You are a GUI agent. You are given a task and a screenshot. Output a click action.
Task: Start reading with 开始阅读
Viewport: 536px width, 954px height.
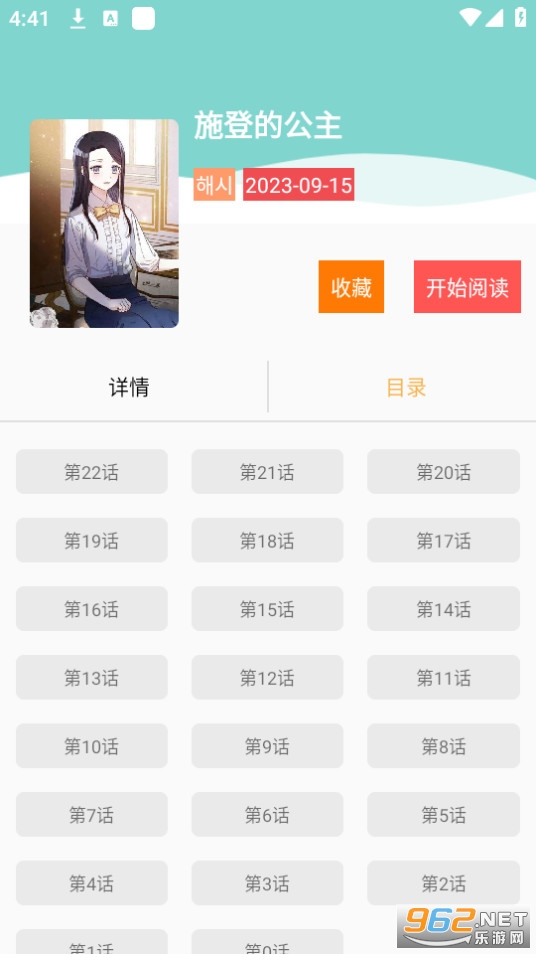point(467,287)
